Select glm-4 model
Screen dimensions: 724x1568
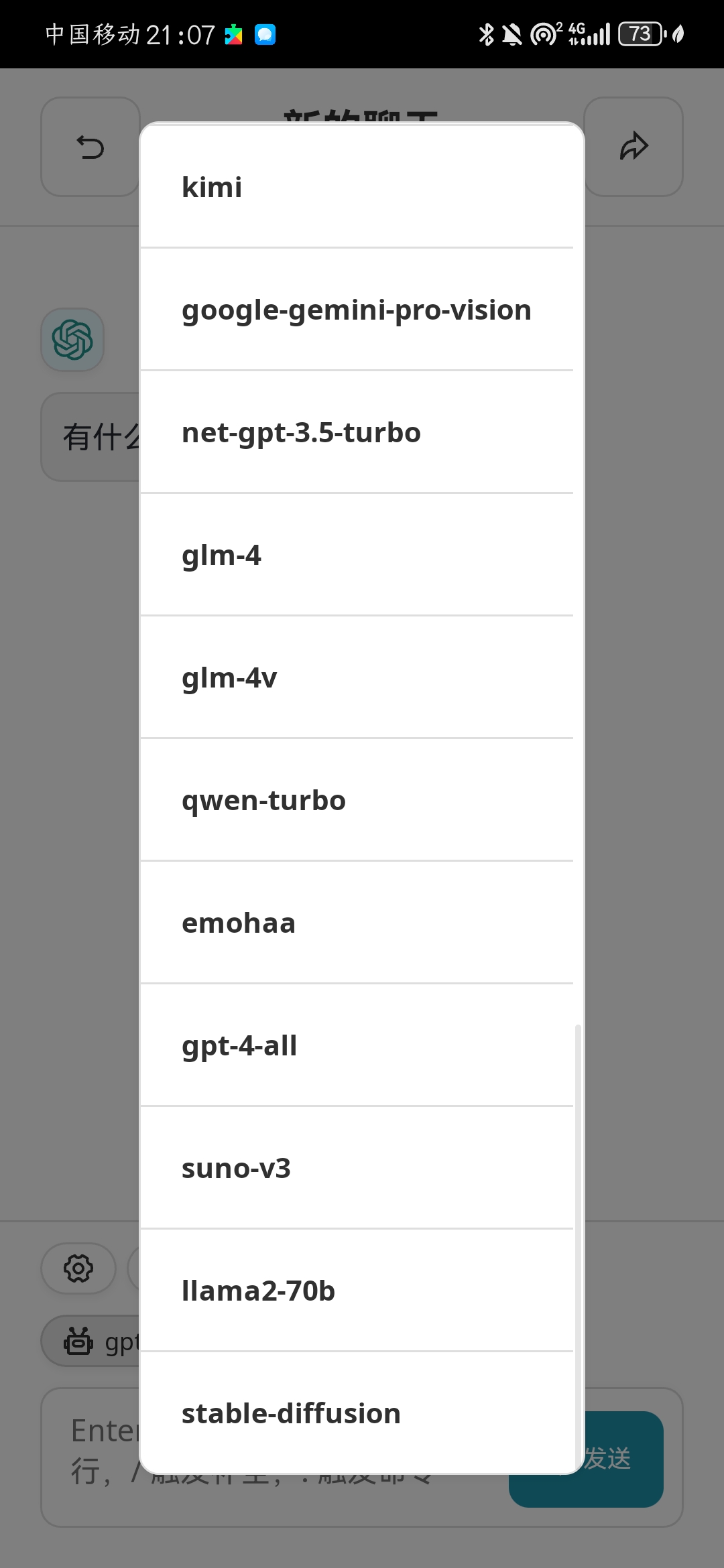click(x=357, y=555)
